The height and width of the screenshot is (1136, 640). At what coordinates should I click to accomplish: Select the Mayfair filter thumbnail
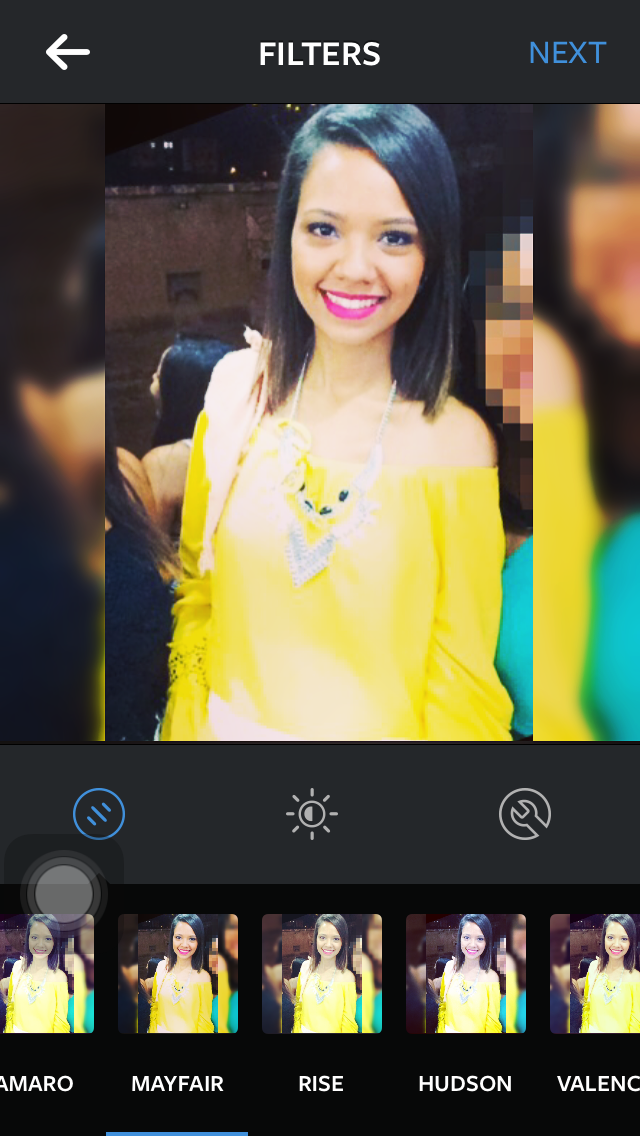(x=178, y=973)
